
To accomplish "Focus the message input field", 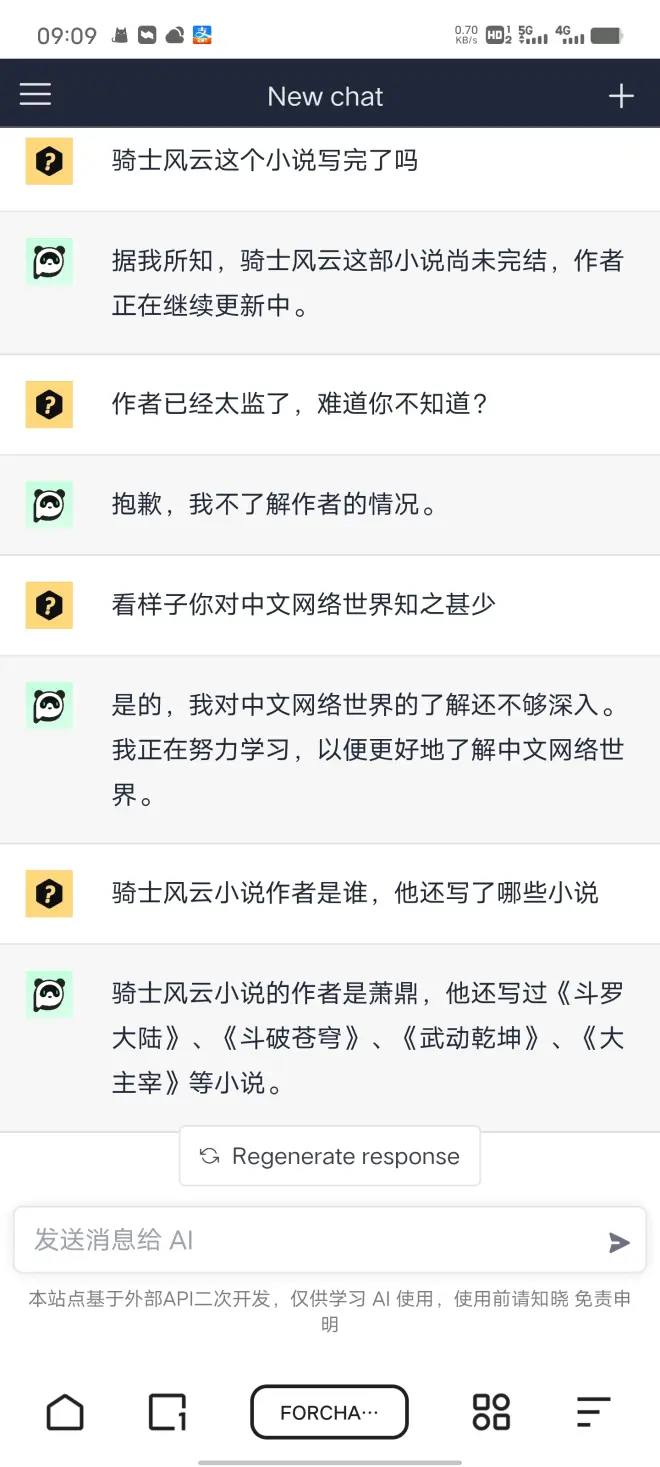I will click(x=310, y=1240).
